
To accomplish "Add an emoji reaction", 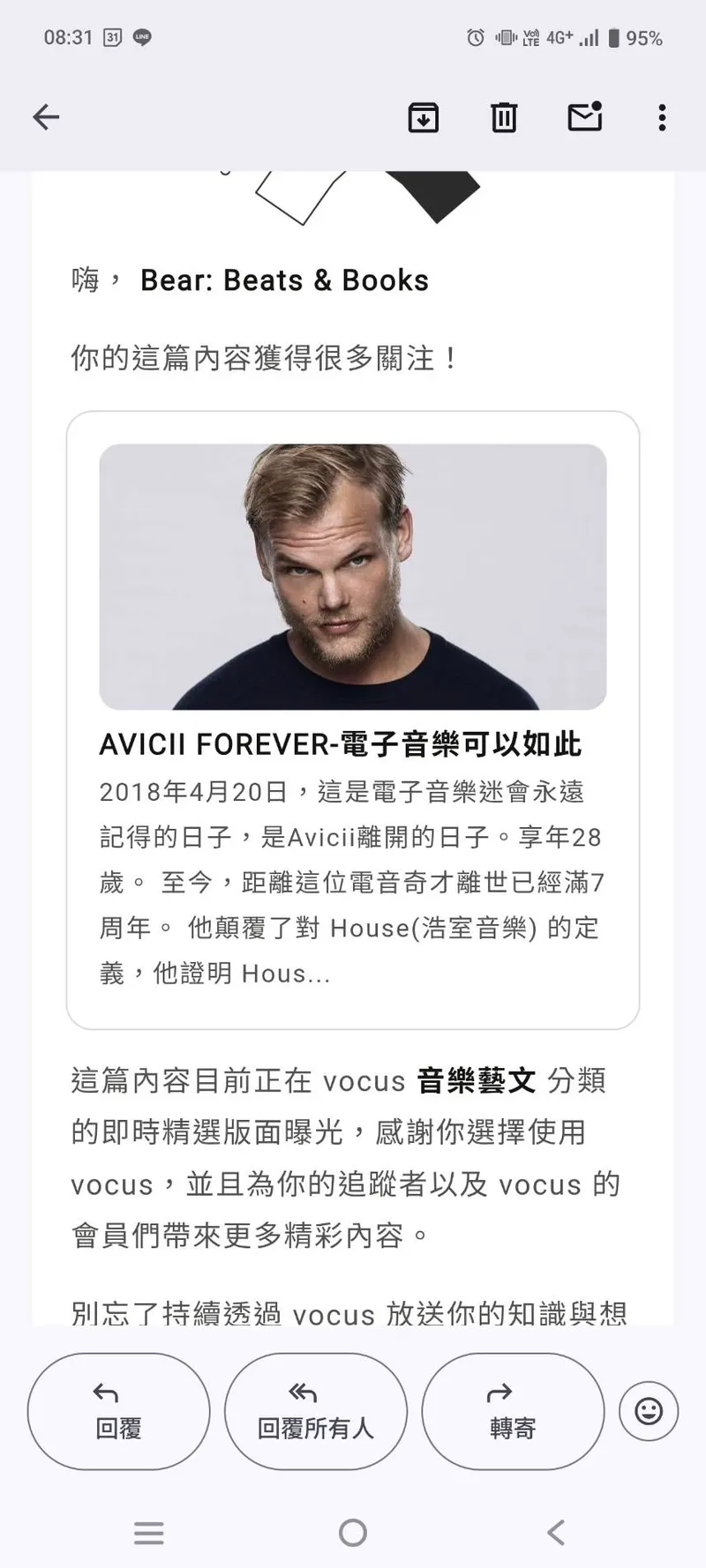I will [649, 1411].
